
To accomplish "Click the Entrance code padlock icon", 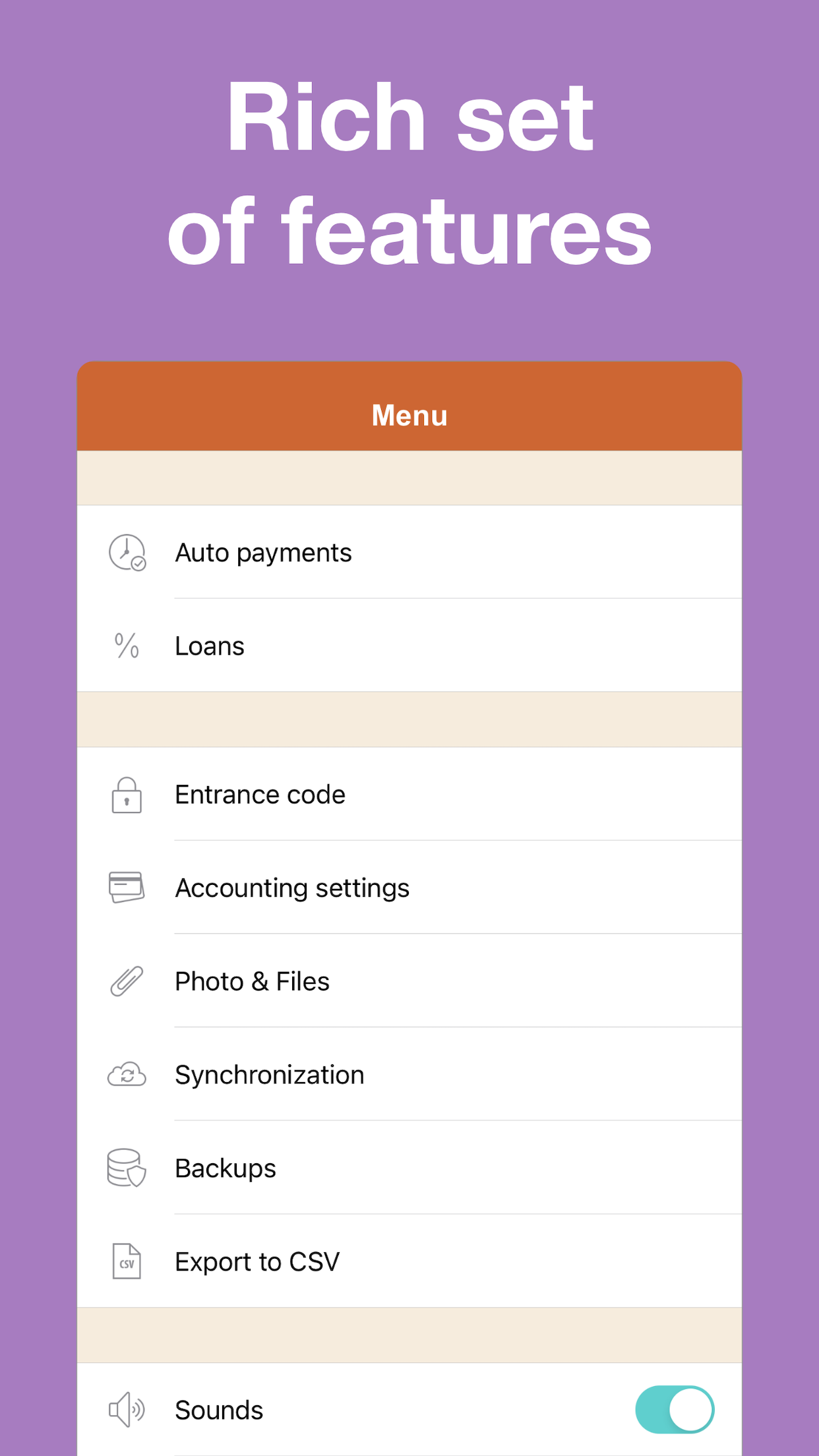I will click(x=125, y=795).
